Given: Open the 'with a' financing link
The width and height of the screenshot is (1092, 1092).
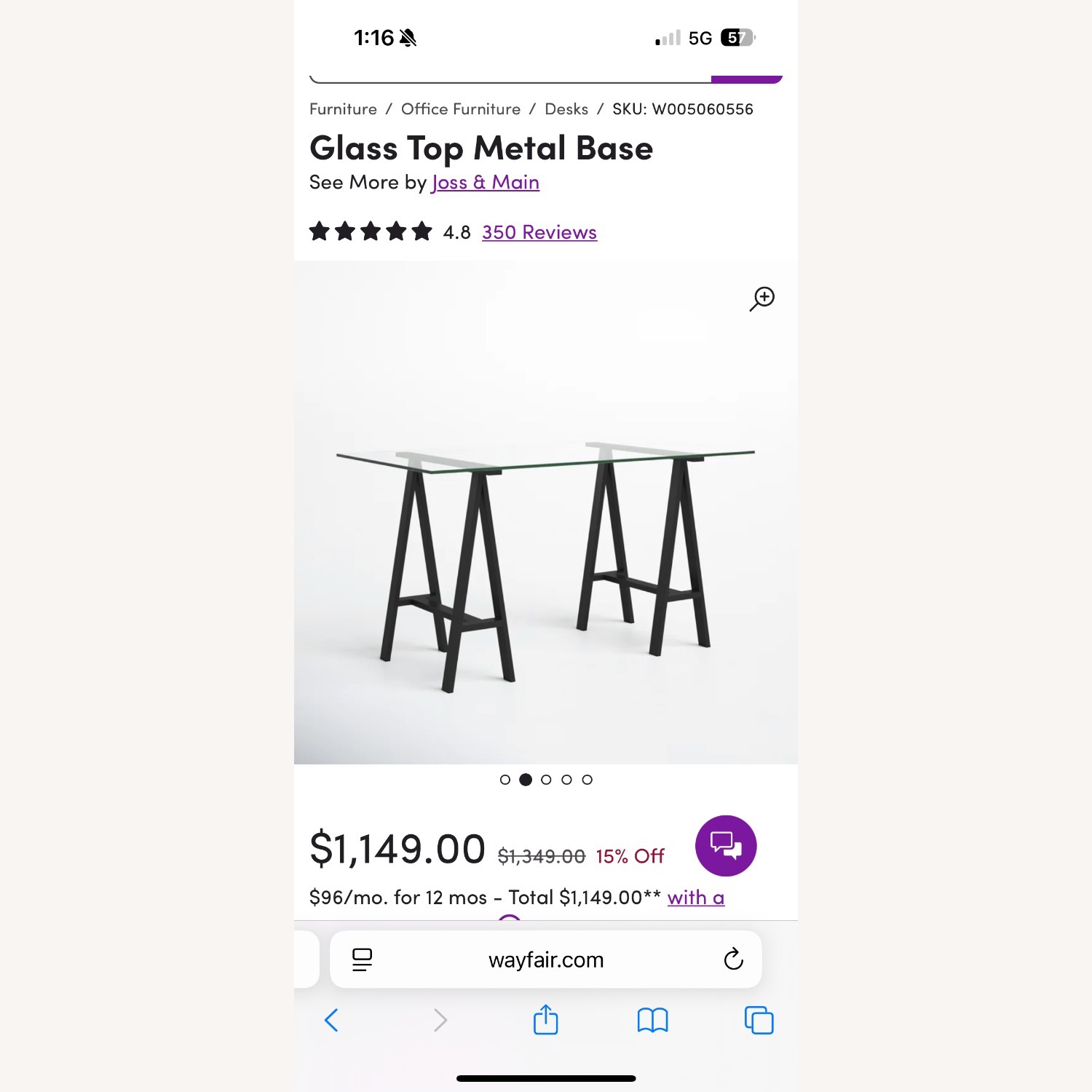Looking at the screenshot, I should pyautogui.click(x=695, y=898).
